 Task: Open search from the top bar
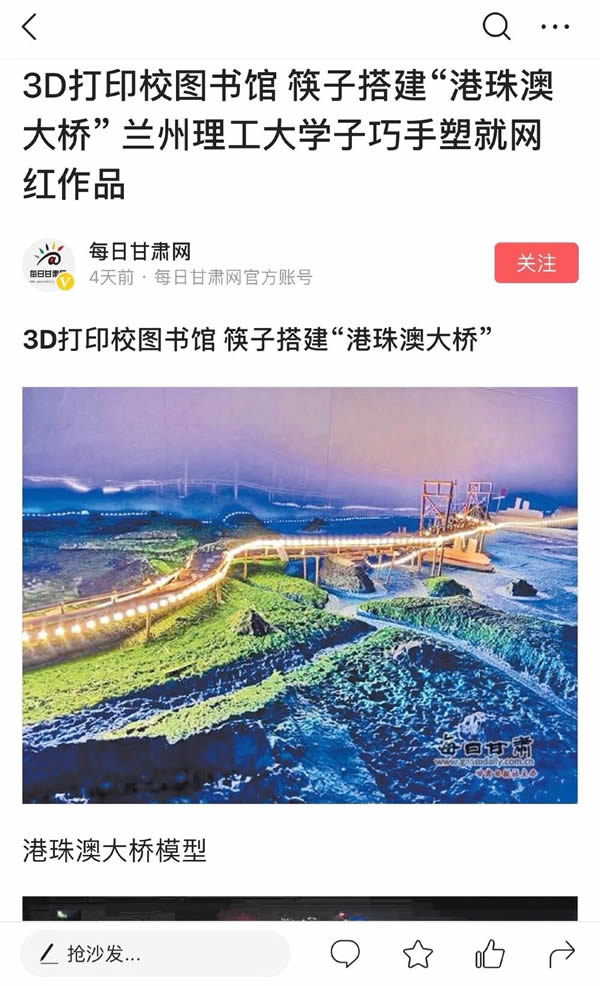click(x=496, y=27)
